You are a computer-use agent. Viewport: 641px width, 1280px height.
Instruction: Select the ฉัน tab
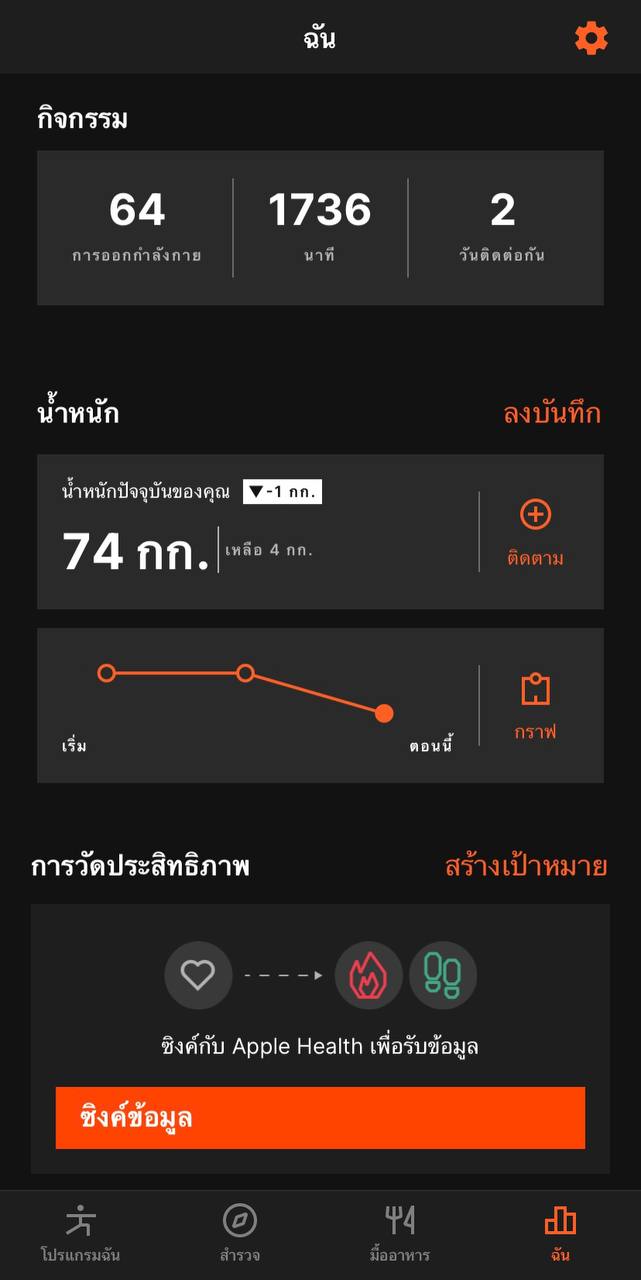(560, 1234)
